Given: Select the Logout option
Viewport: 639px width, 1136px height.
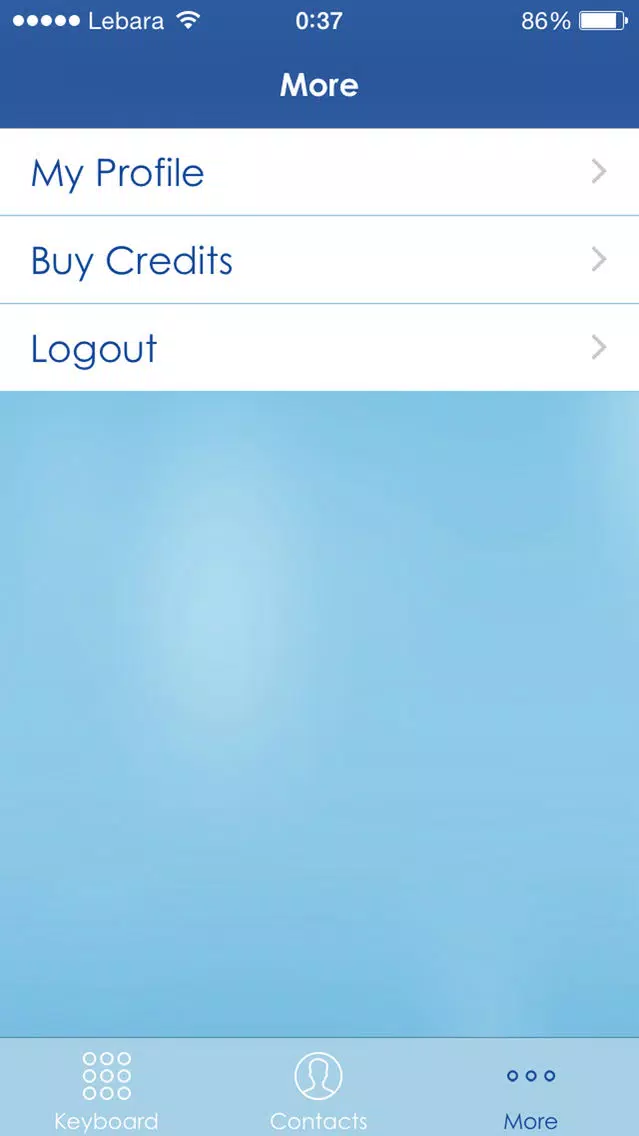Looking at the screenshot, I should (x=320, y=348).
